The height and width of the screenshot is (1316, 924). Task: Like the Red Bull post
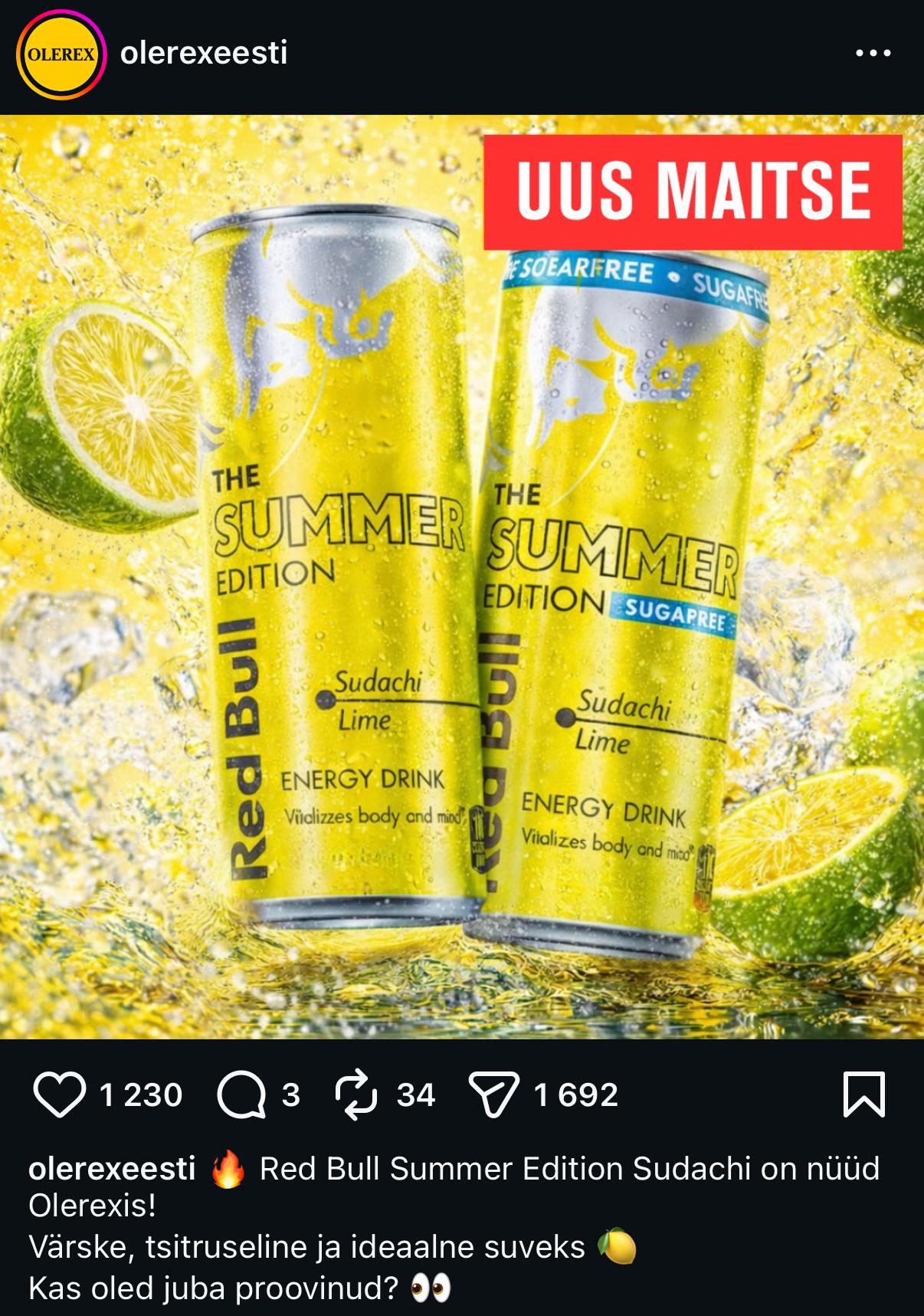click(59, 1094)
